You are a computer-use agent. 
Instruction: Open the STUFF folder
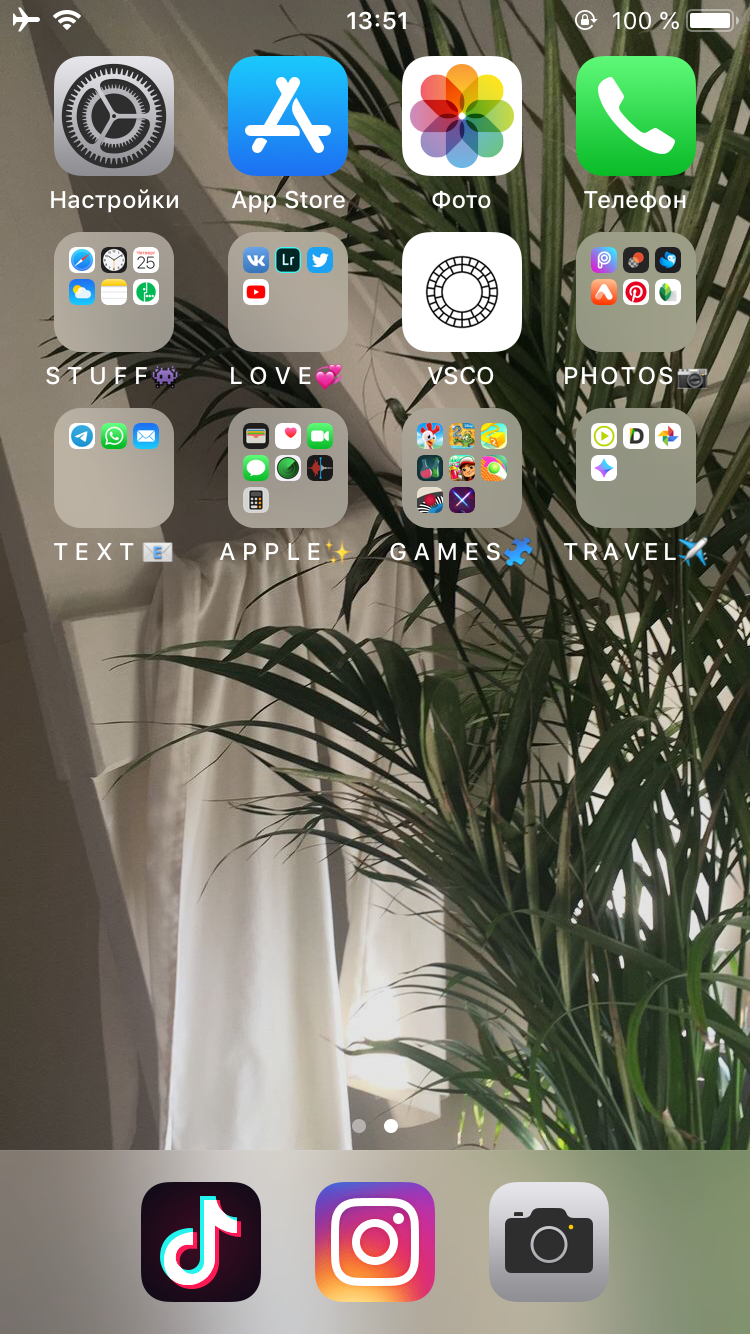pyautogui.click(x=114, y=292)
